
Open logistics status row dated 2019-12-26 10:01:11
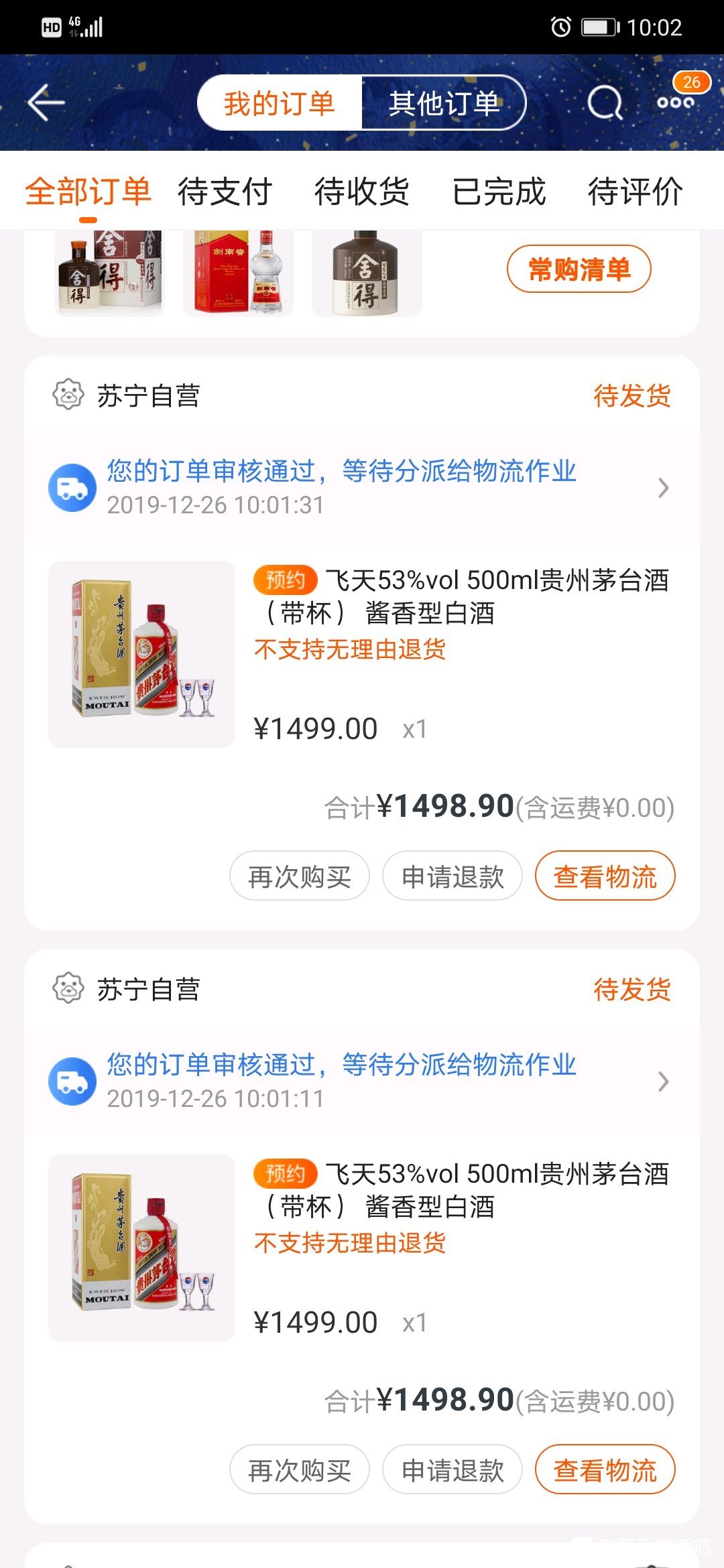[x=362, y=1081]
